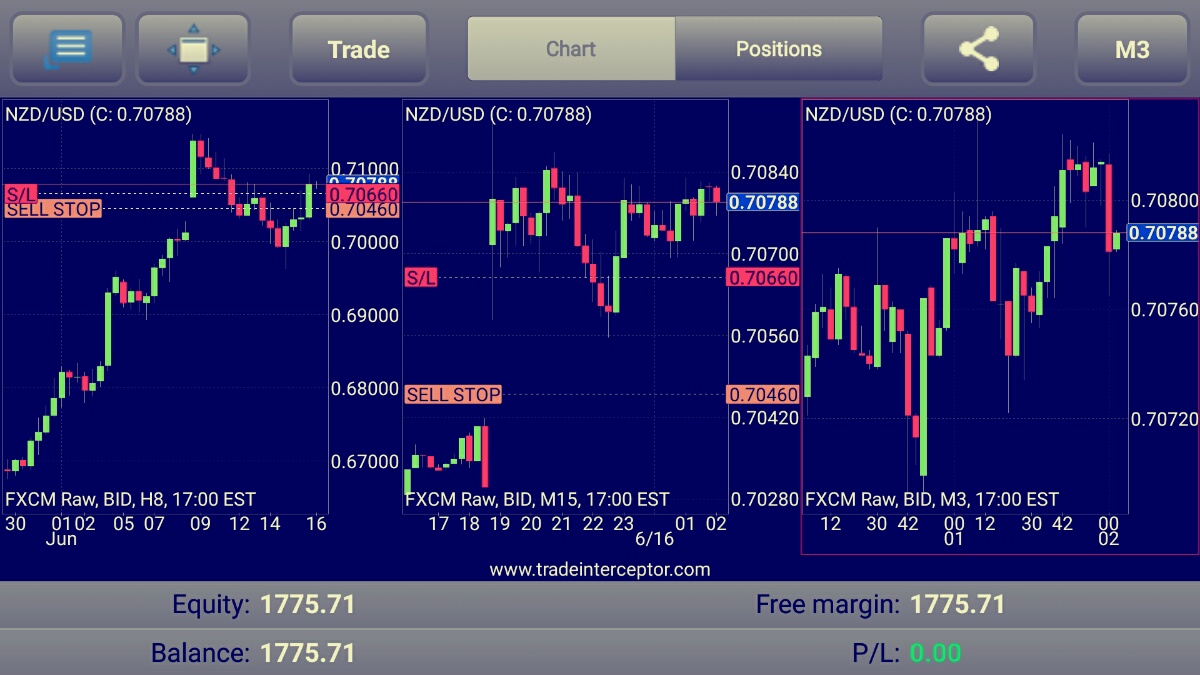
Task: Select the Chart tab
Action: pyautogui.click(x=571, y=49)
